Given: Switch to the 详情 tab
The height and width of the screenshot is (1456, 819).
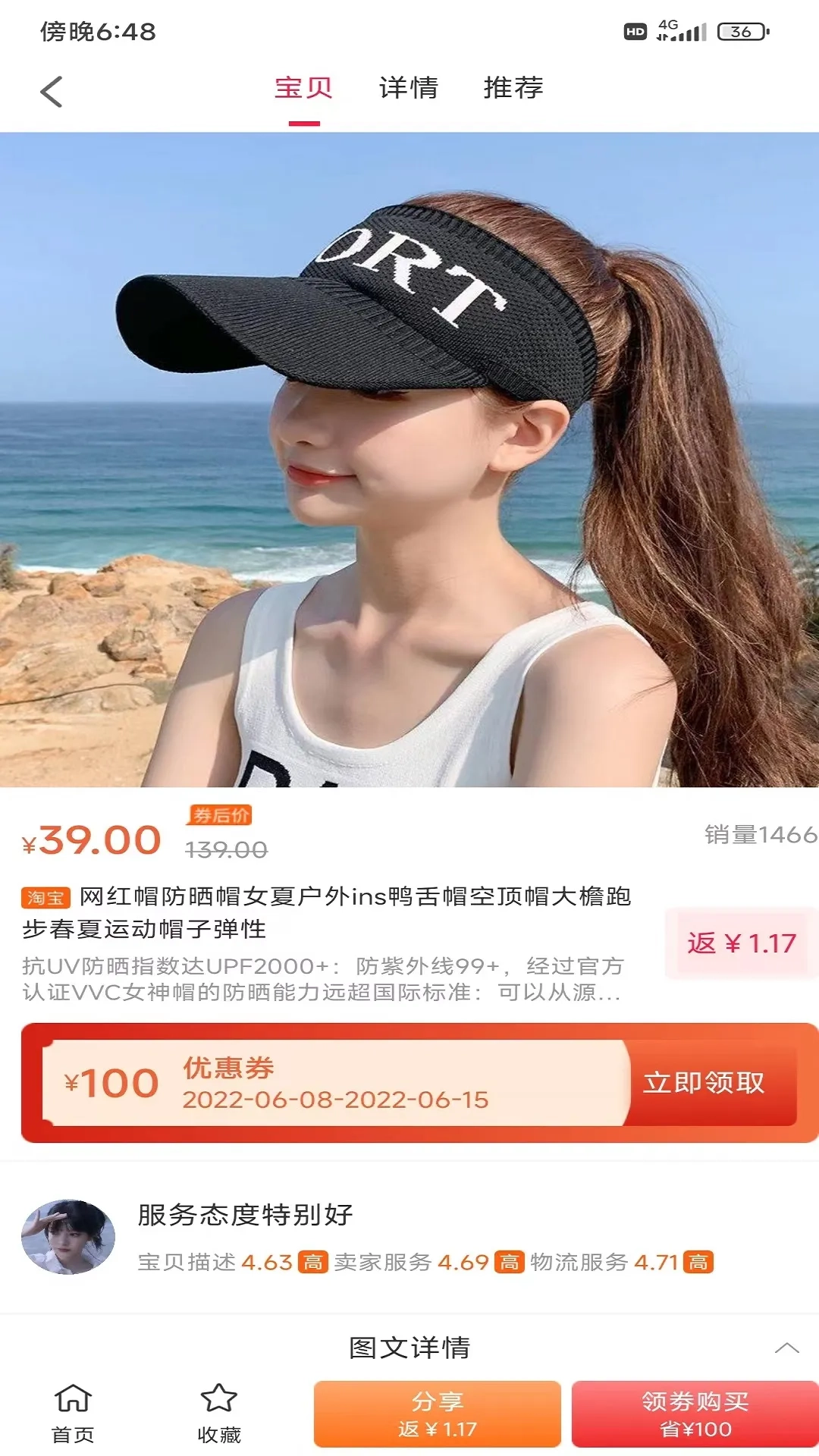Looking at the screenshot, I should pyautogui.click(x=409, y=88).
